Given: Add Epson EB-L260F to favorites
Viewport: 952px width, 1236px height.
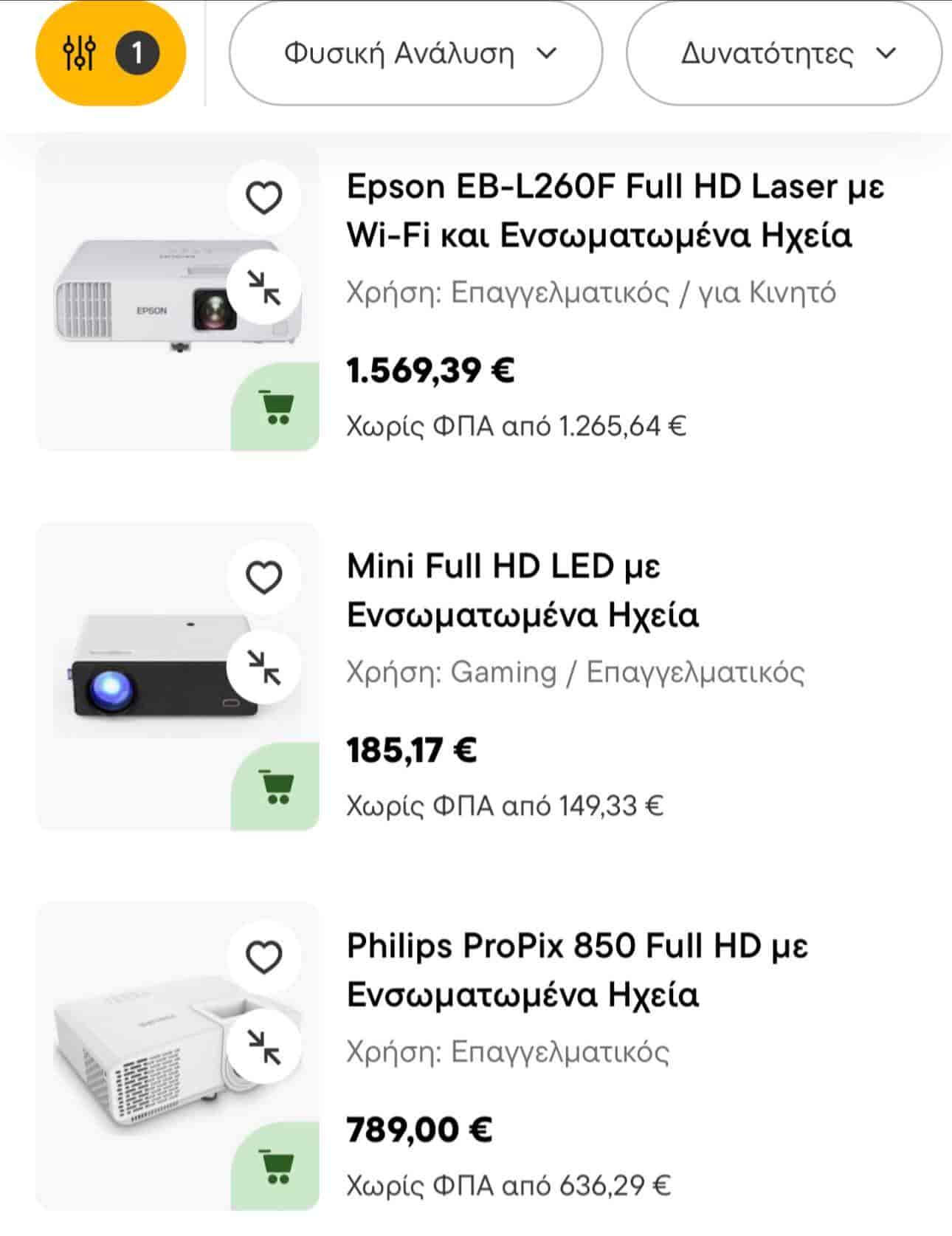Looking at the screenshot, I should 263,198.
